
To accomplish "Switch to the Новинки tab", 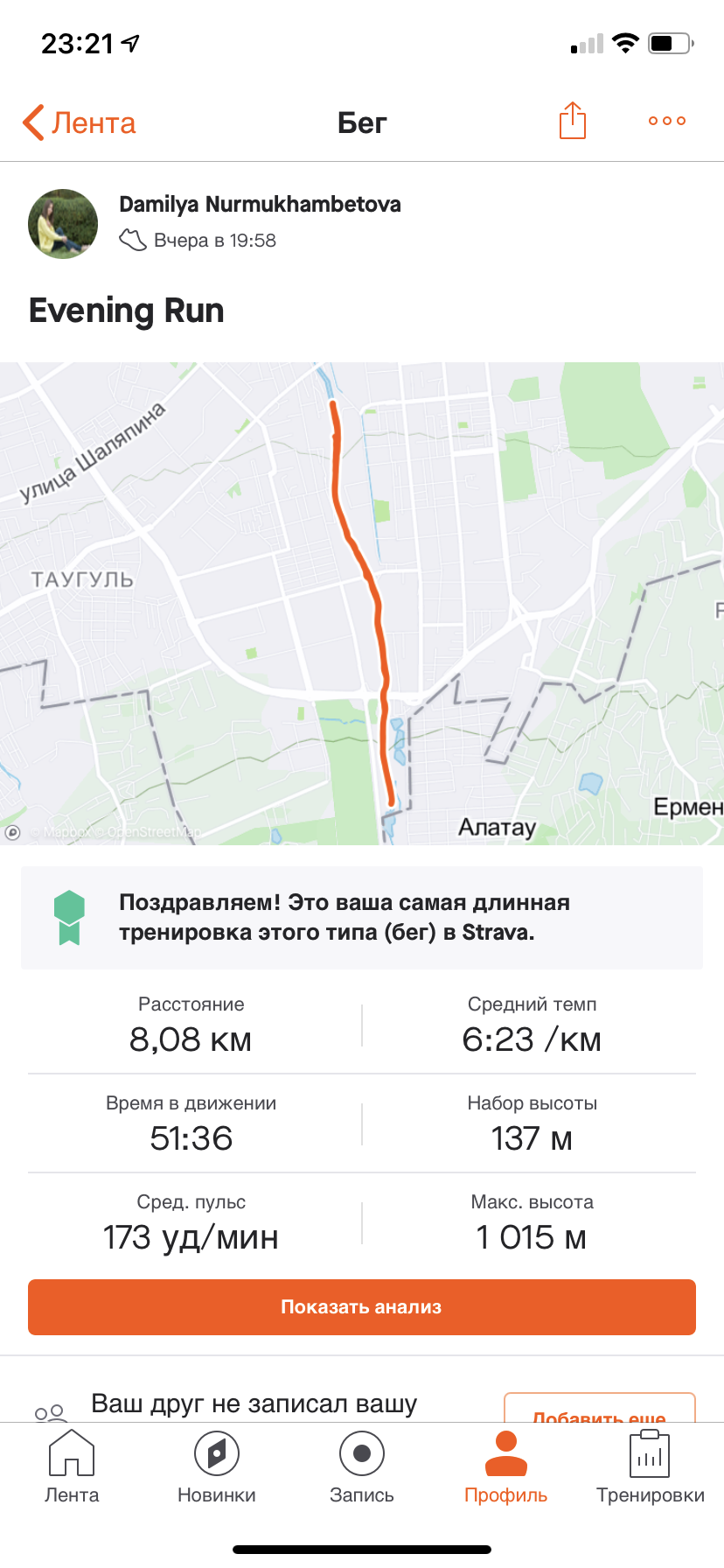I will click(x=217, y=1466).
